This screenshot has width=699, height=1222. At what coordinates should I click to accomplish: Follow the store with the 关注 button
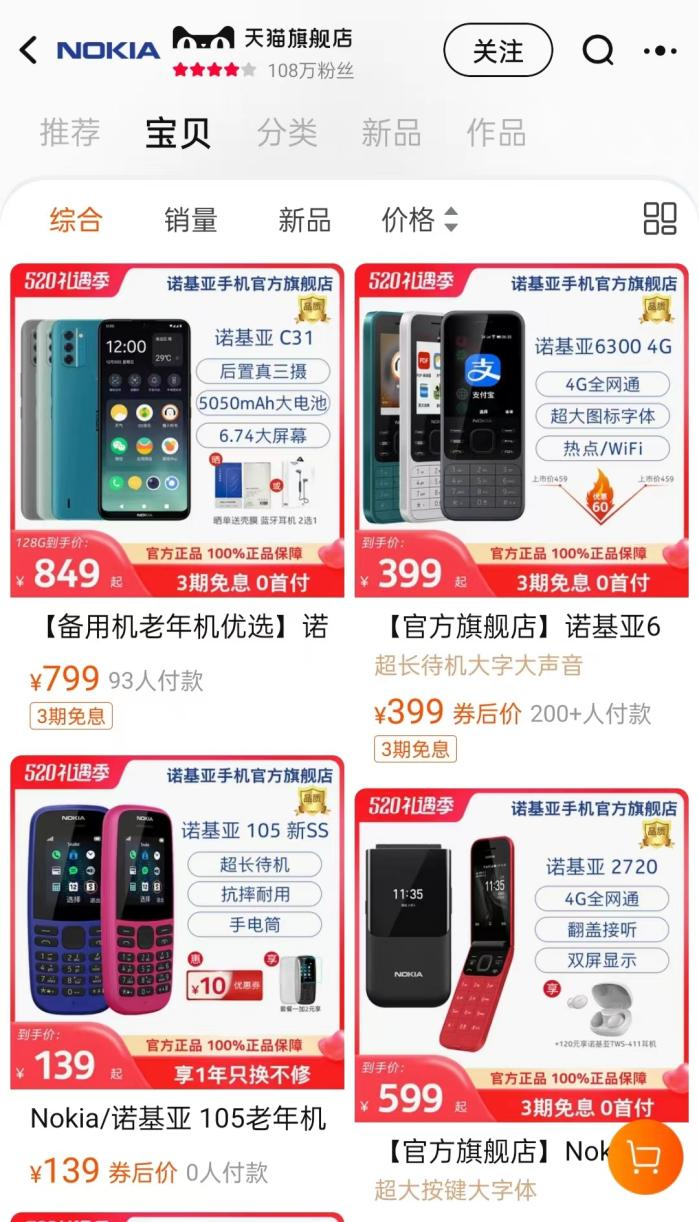pos(497,51)
